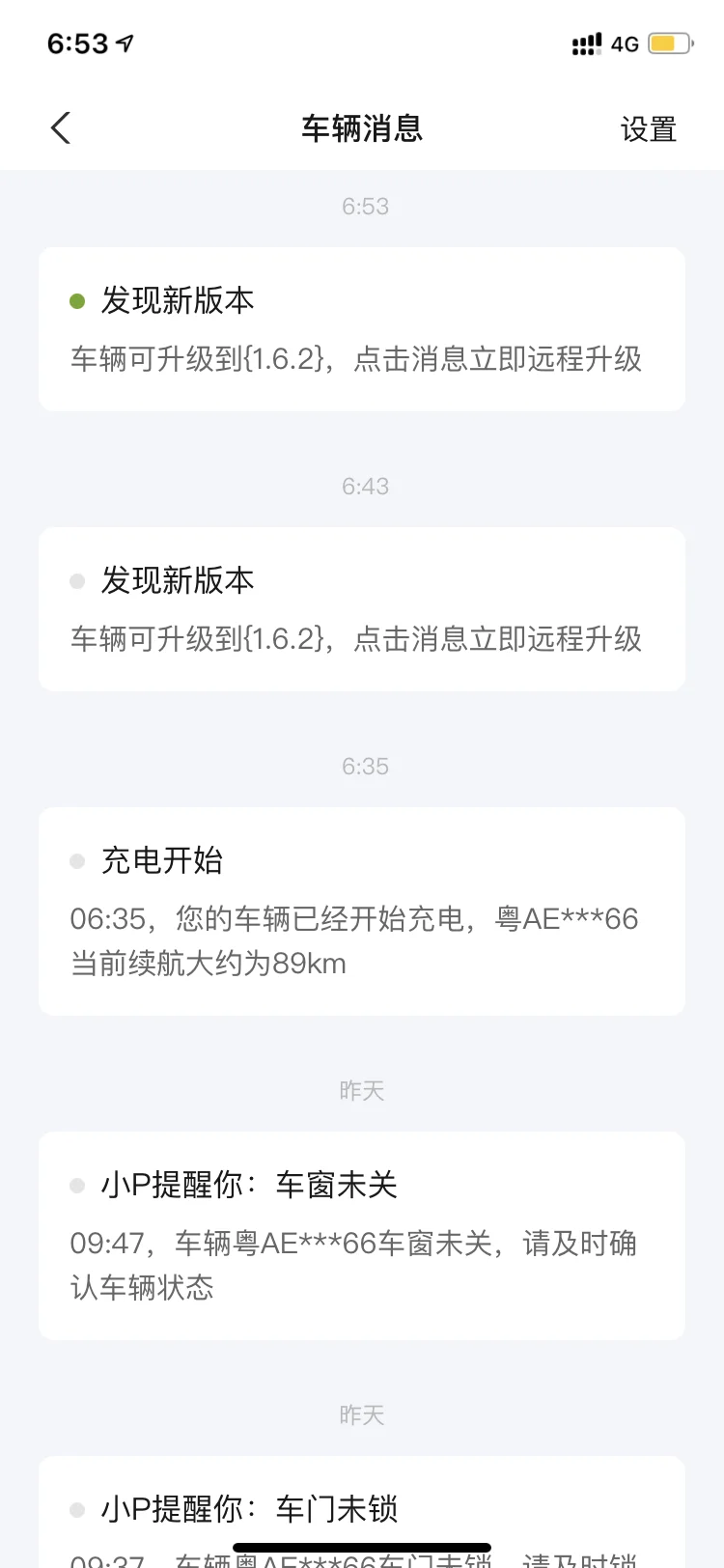Open the 车窗未关 reminder message

[362, 1236]
